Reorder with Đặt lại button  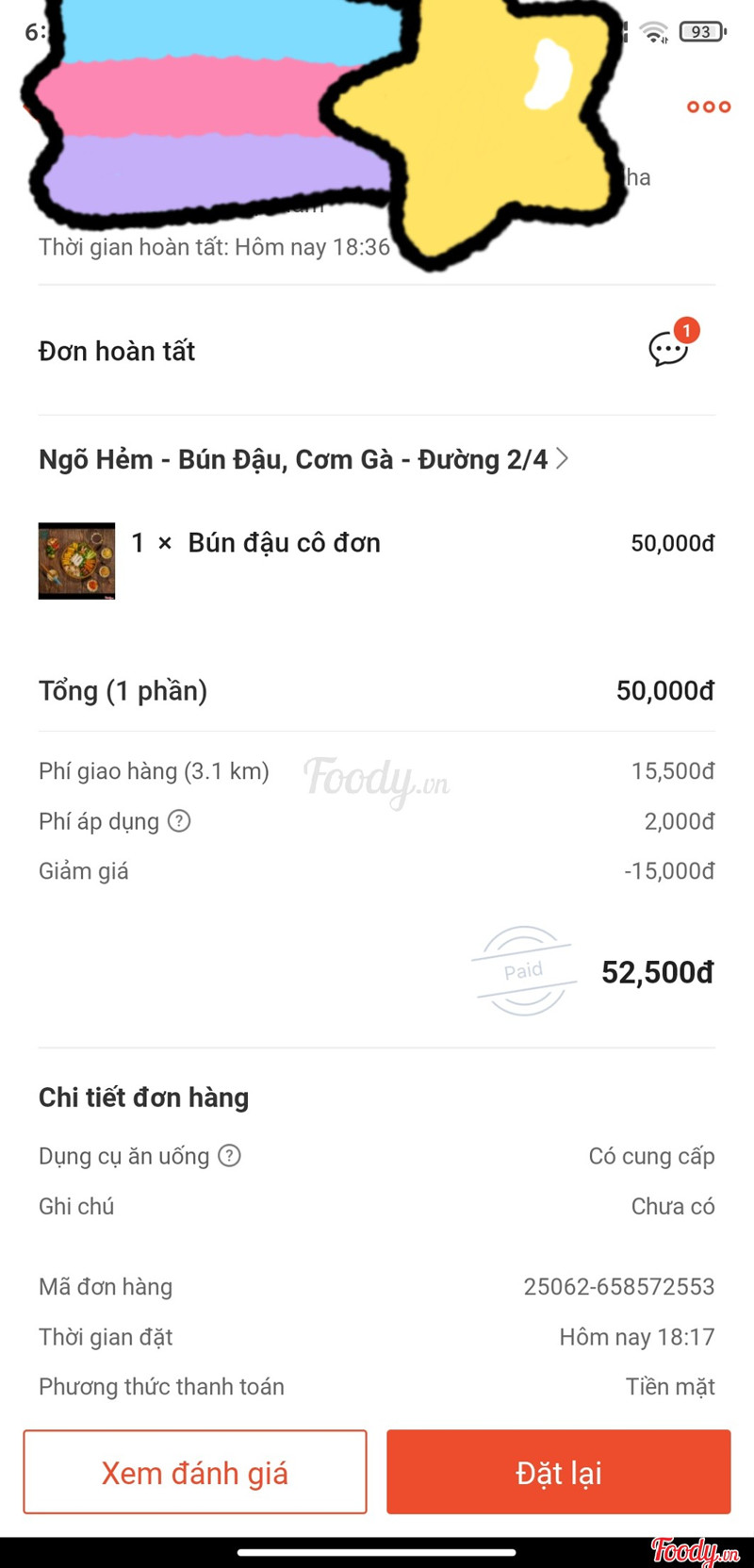(x=558, y=1472)
